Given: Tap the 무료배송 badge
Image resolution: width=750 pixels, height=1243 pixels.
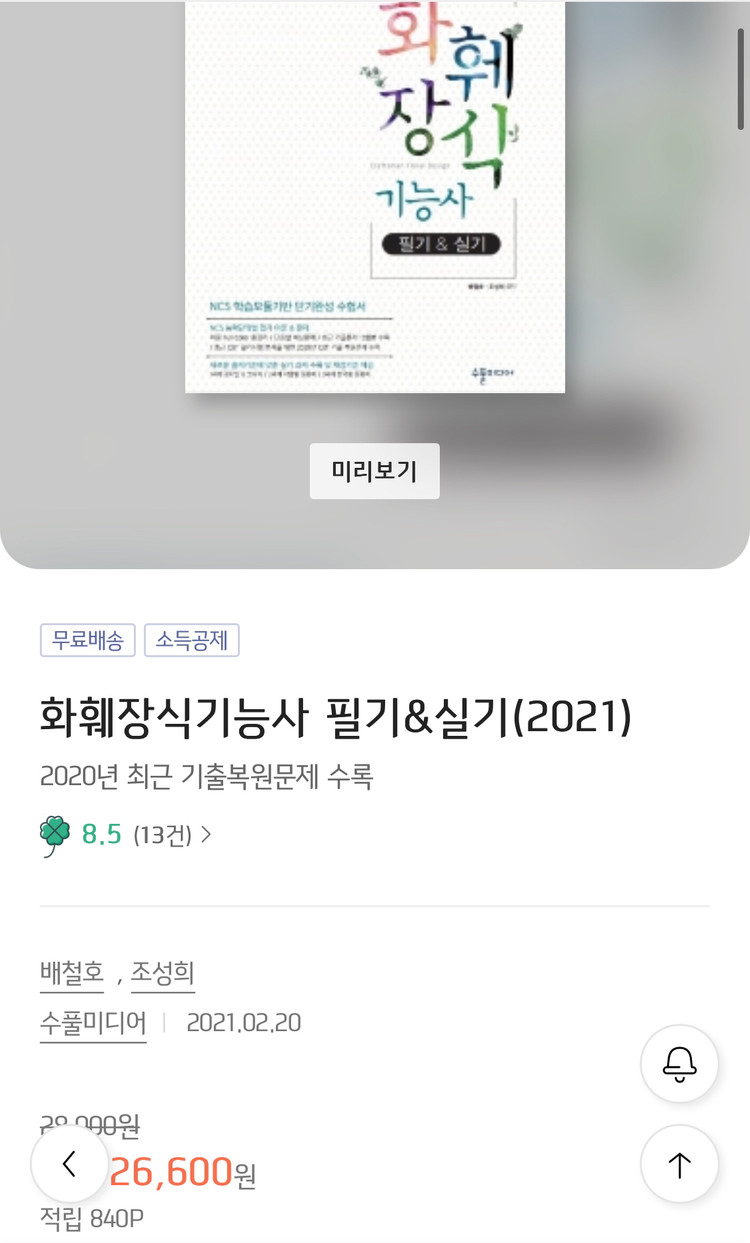Looking at the screenshot, I should point(87,641).
